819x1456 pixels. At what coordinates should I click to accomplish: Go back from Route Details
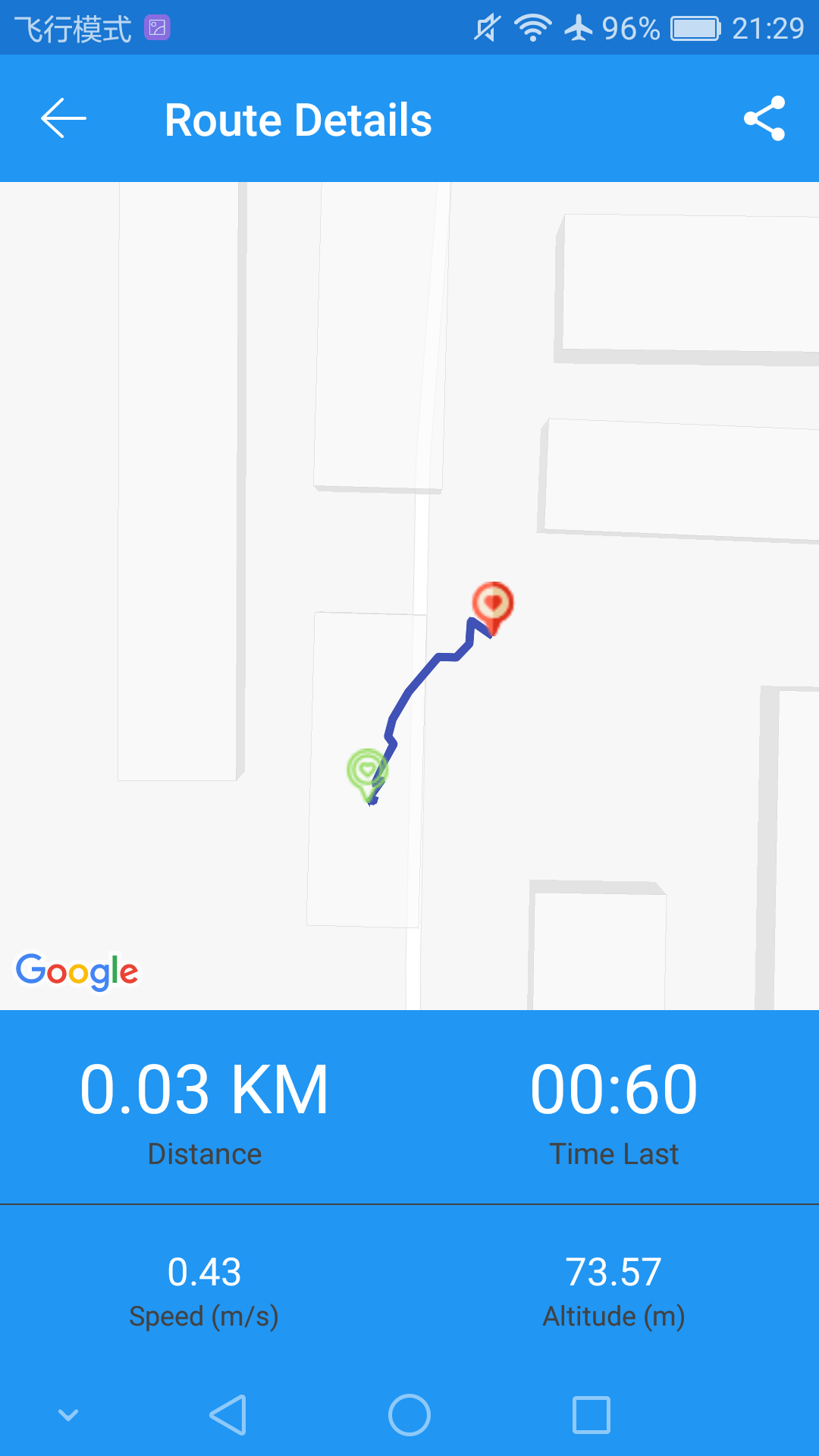(64, 119)
